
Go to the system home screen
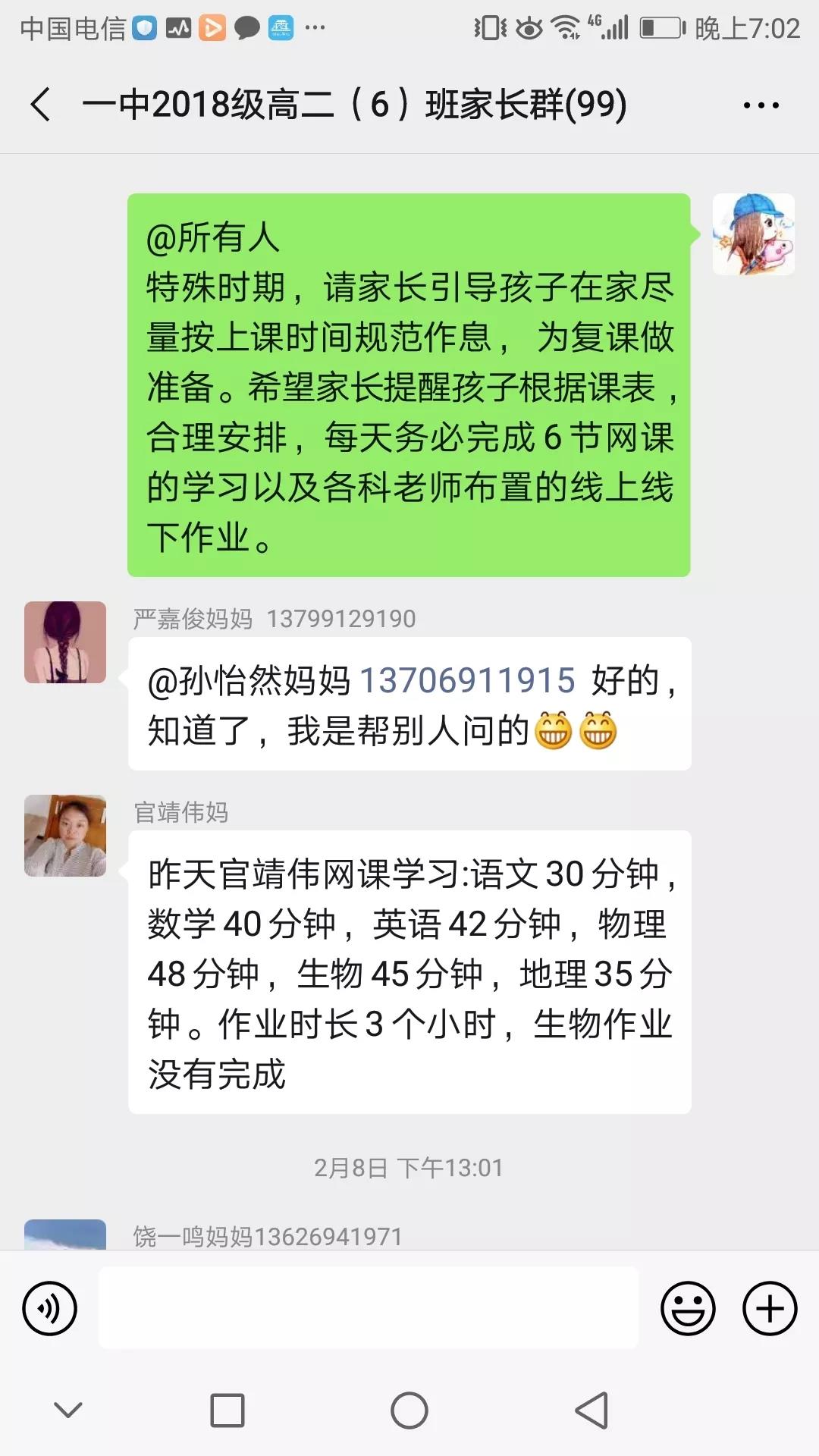[409, 1410]
